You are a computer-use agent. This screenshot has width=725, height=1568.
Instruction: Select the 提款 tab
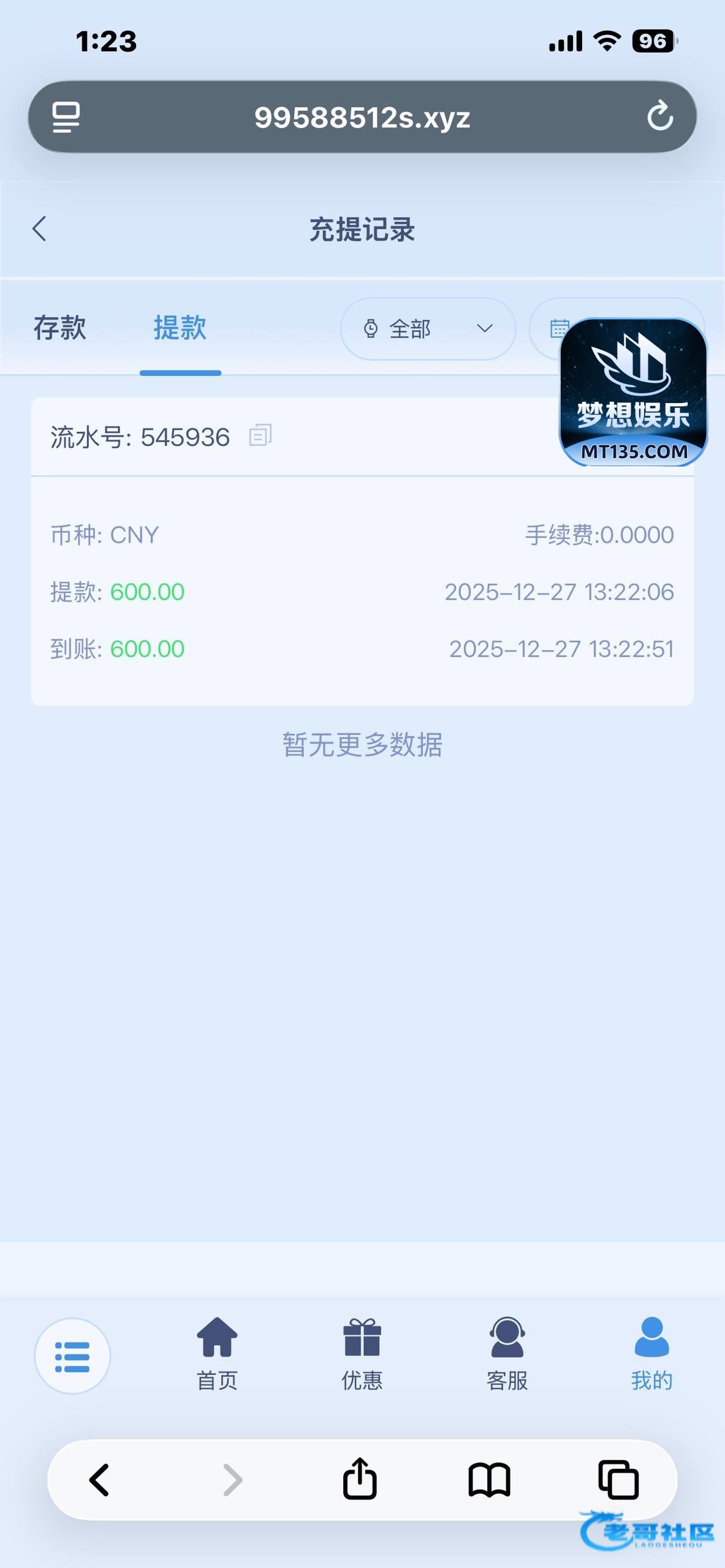[180, 328]
